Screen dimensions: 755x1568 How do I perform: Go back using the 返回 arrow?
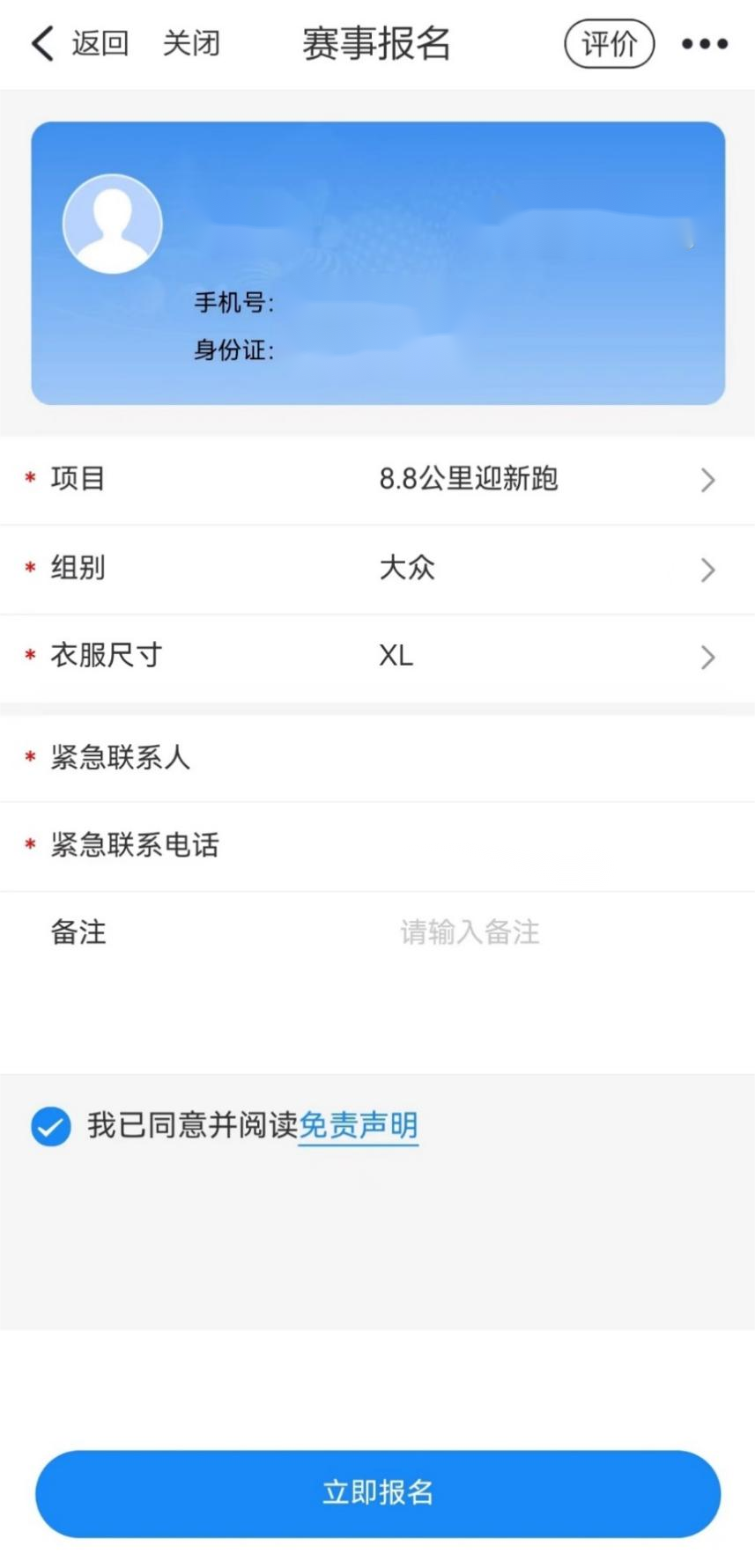click(x=78, y=43)
